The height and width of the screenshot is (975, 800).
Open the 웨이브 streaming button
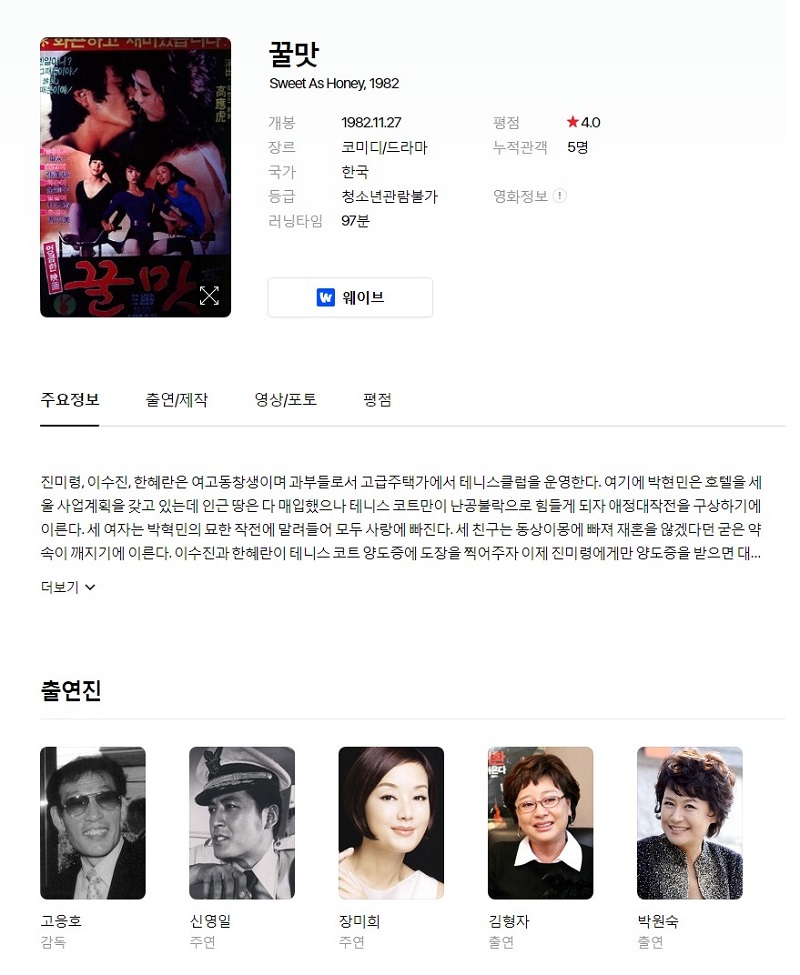[x=350, y=298]
